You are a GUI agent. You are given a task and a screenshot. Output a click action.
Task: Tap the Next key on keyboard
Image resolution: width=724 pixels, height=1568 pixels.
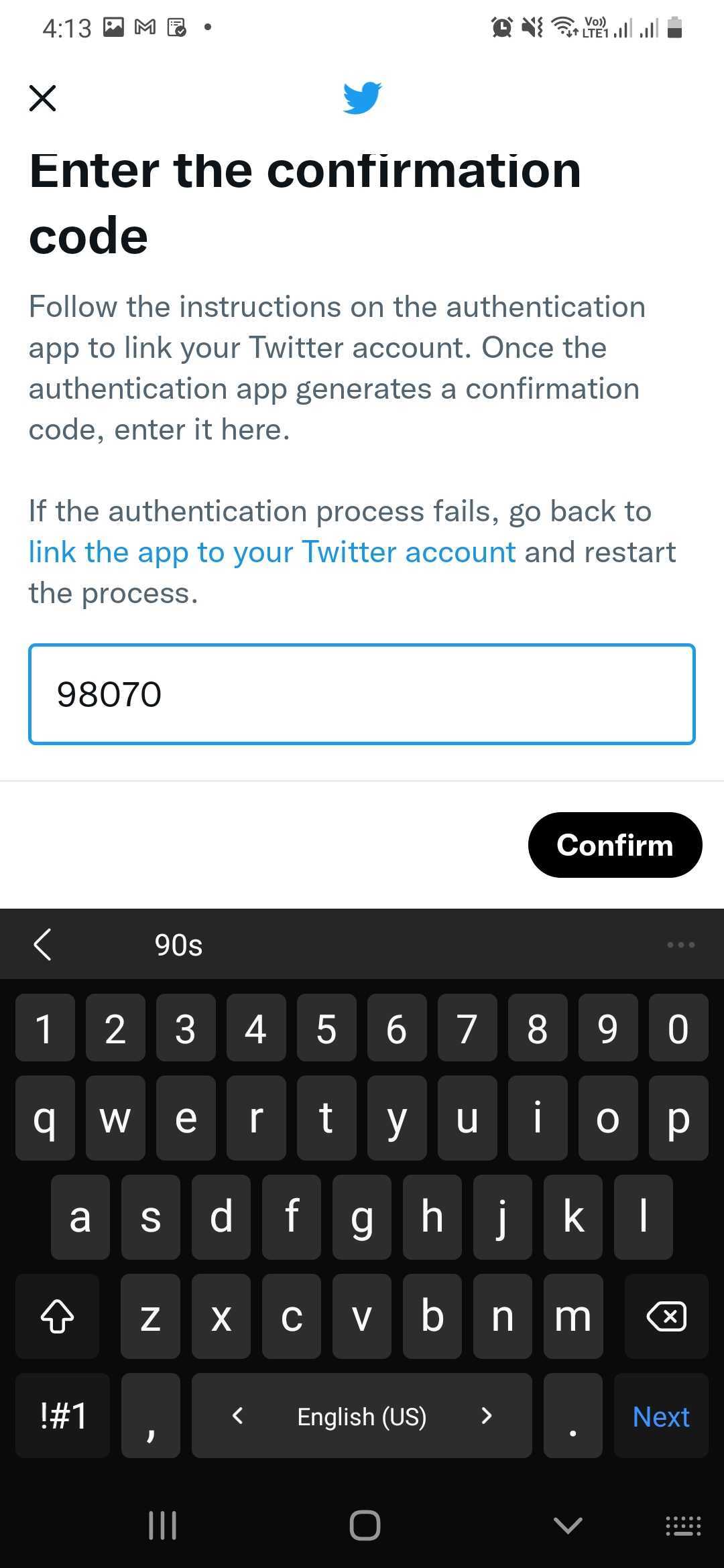click(661, 1415)
